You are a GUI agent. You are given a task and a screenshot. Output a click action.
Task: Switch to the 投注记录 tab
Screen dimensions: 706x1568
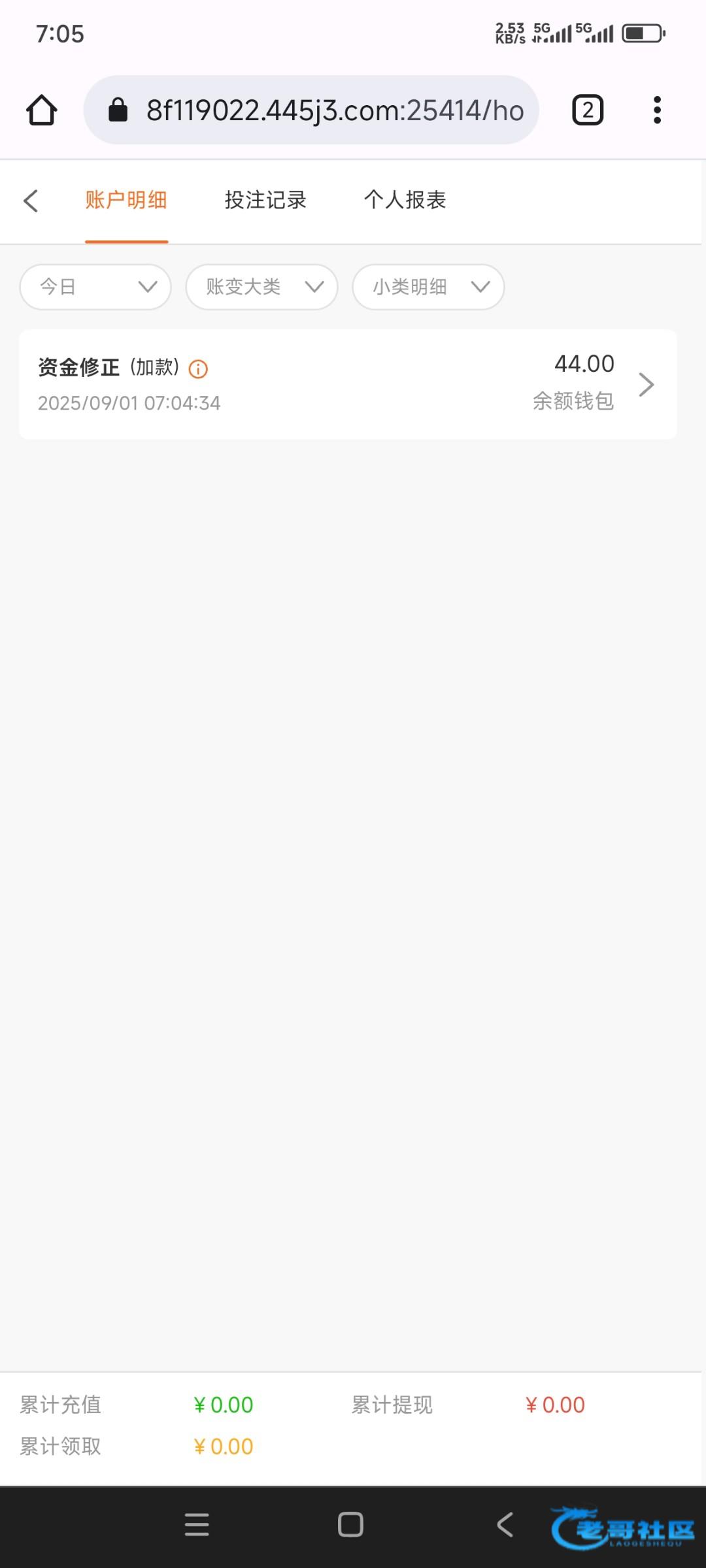click(265, 200)
